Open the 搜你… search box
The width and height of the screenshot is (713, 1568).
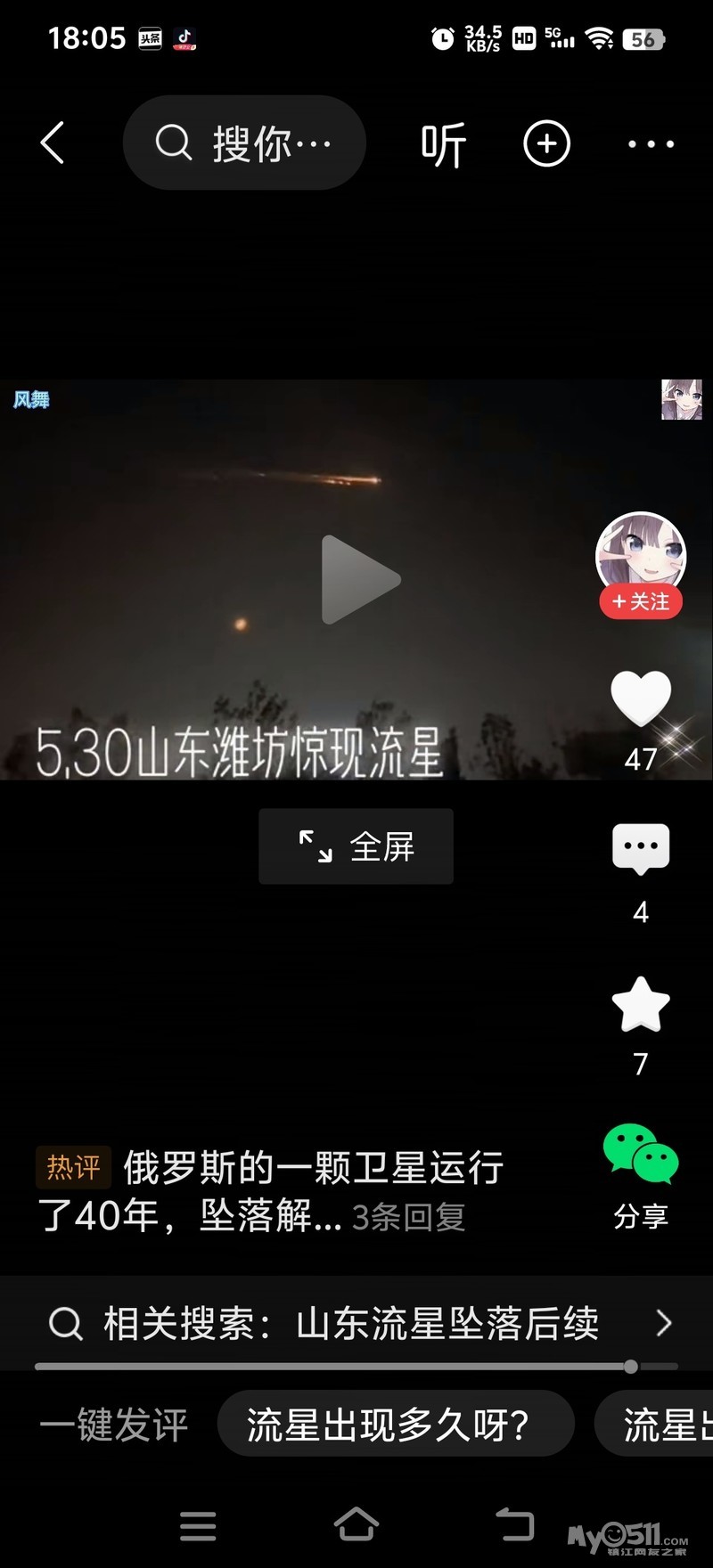[244, 143]
